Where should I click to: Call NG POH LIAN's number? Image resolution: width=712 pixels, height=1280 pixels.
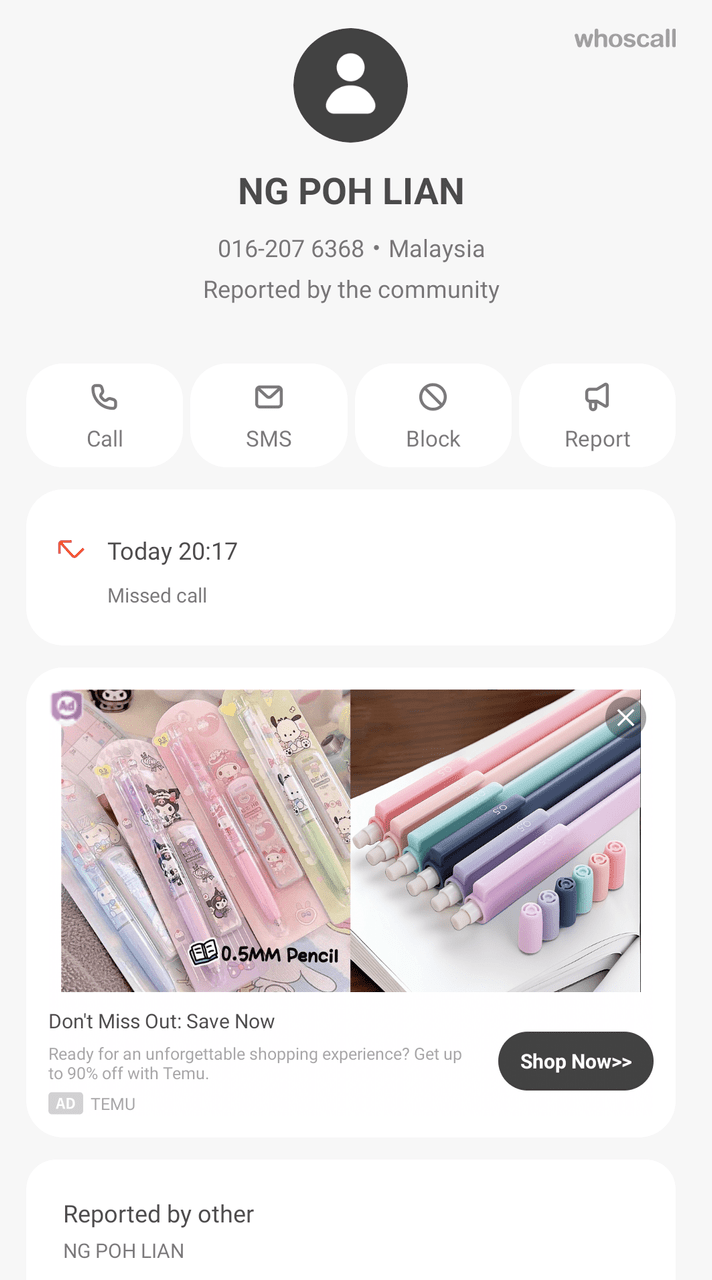(104, 415)
